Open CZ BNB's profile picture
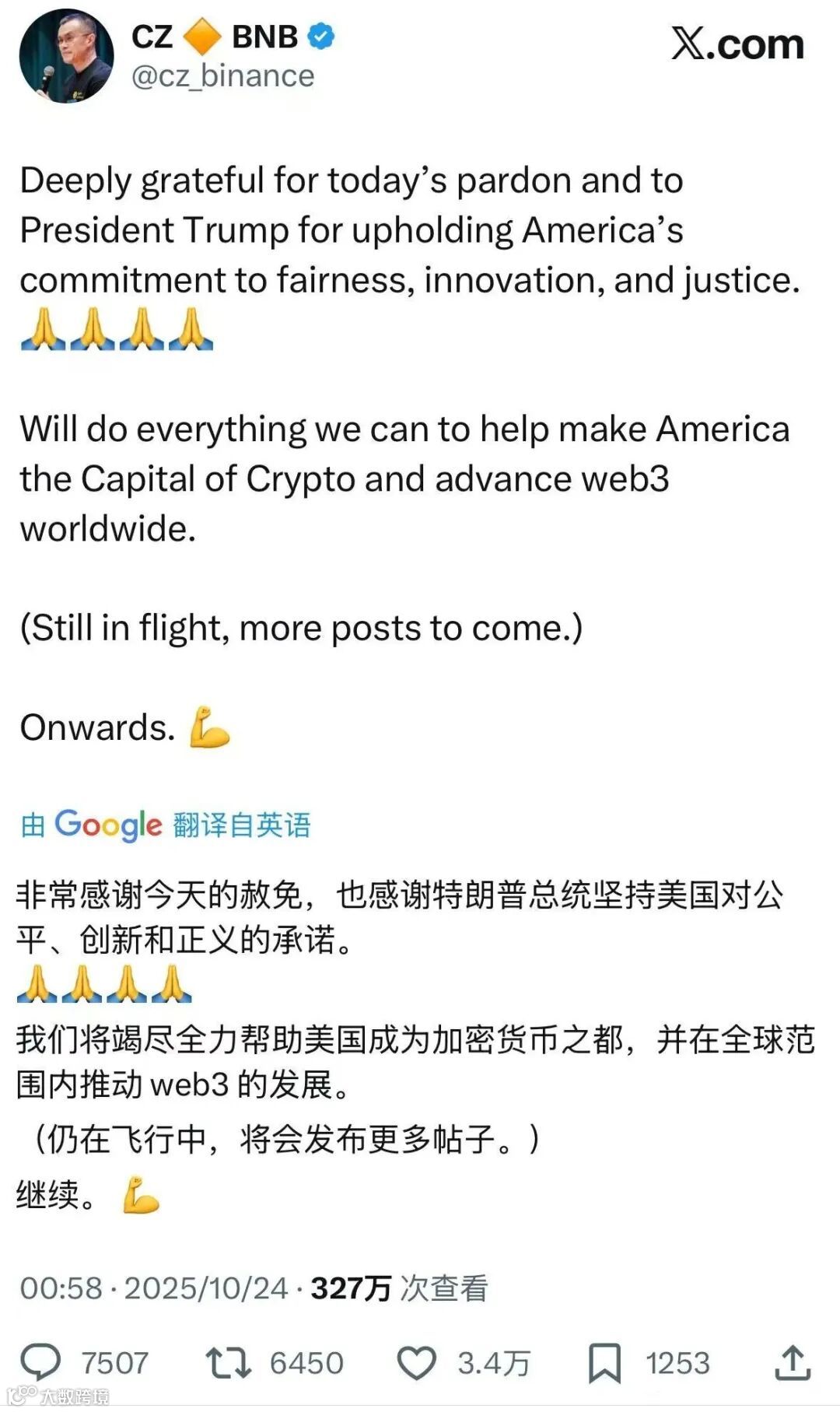The width and height of the screenshot is (840, 1412). 66,56
